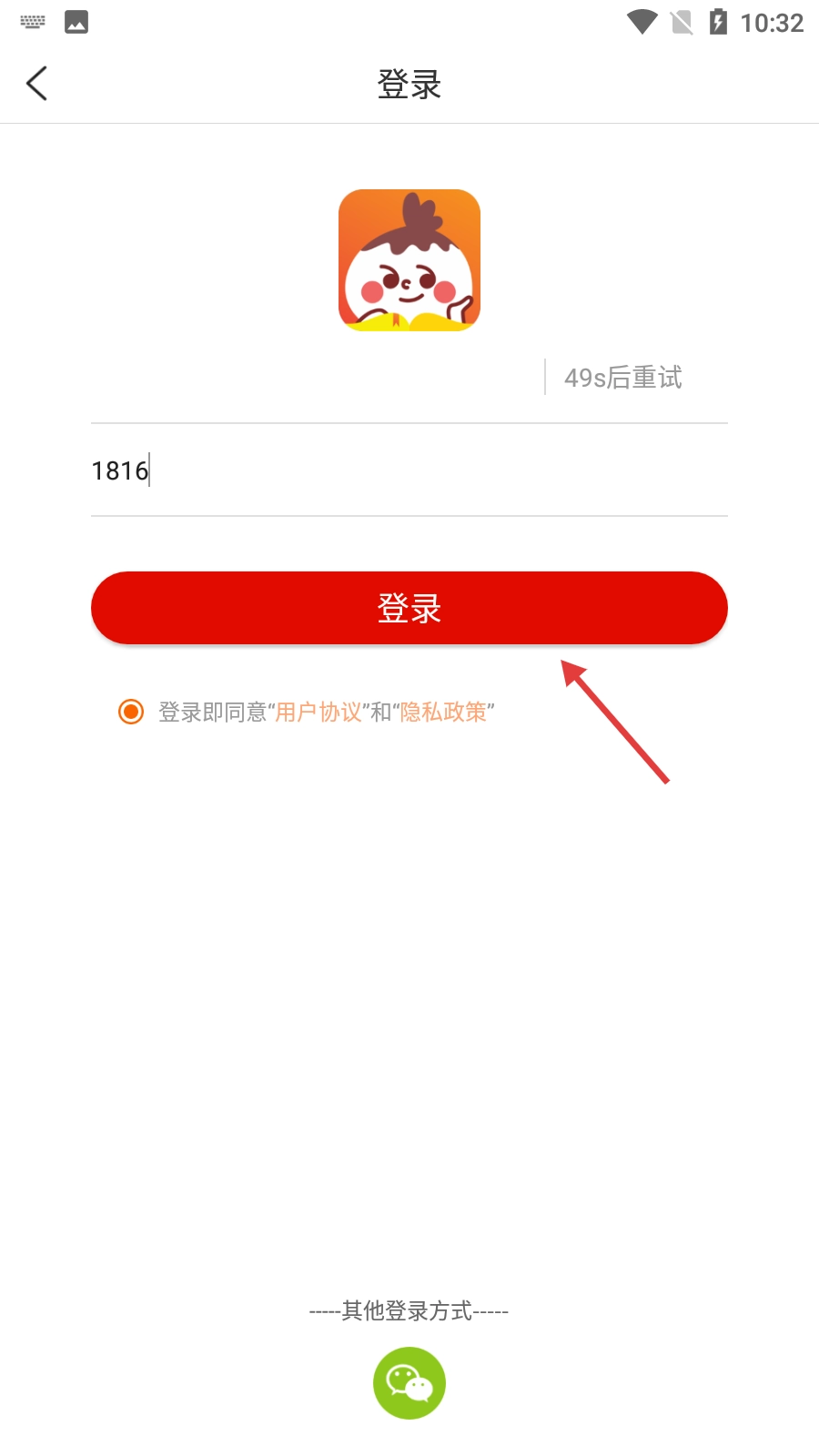Tap the phone number field above
This screenshot has height=1456, width=819.
309,378
